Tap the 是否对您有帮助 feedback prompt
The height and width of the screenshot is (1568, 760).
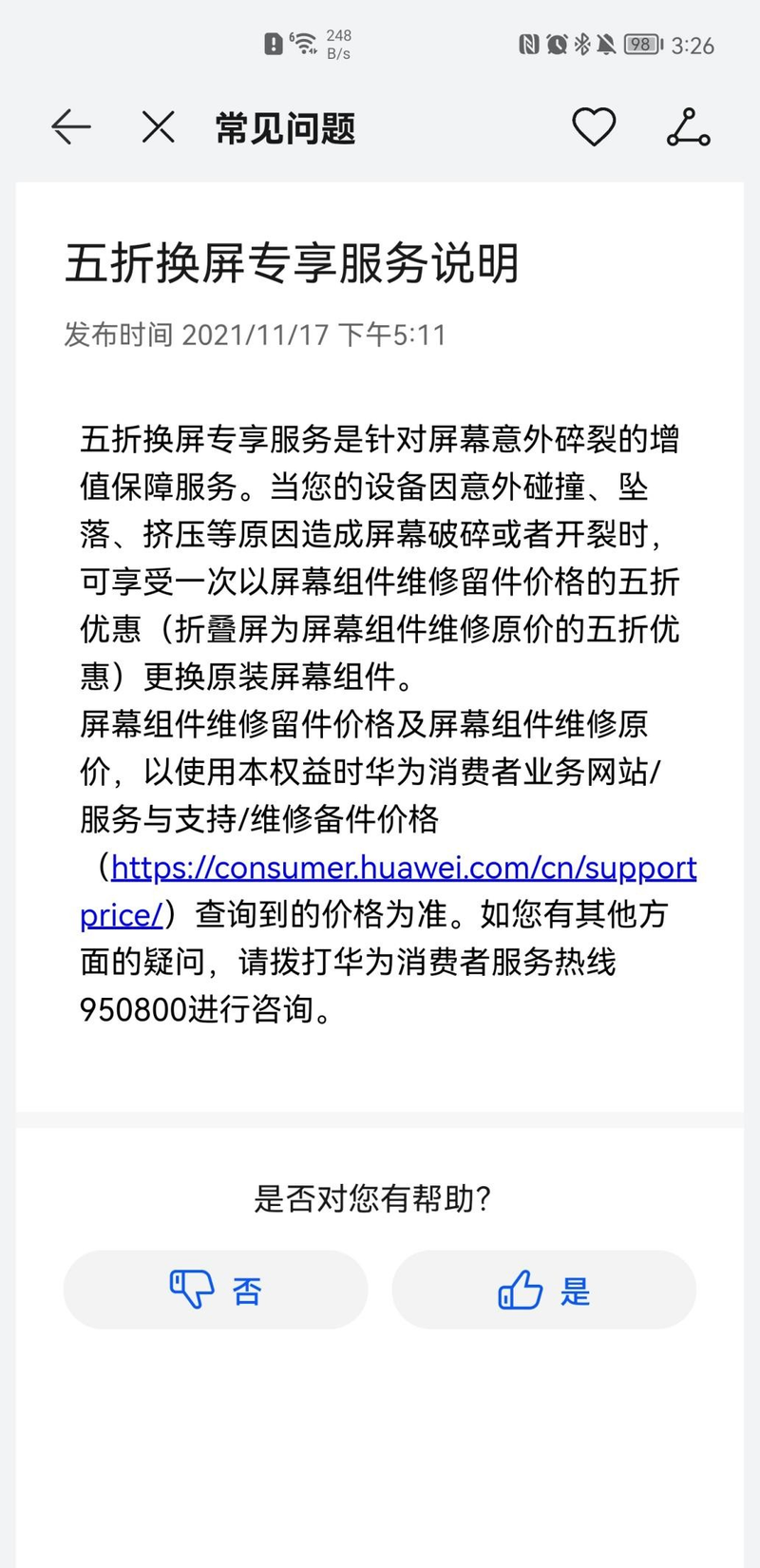pos(378,1197)
